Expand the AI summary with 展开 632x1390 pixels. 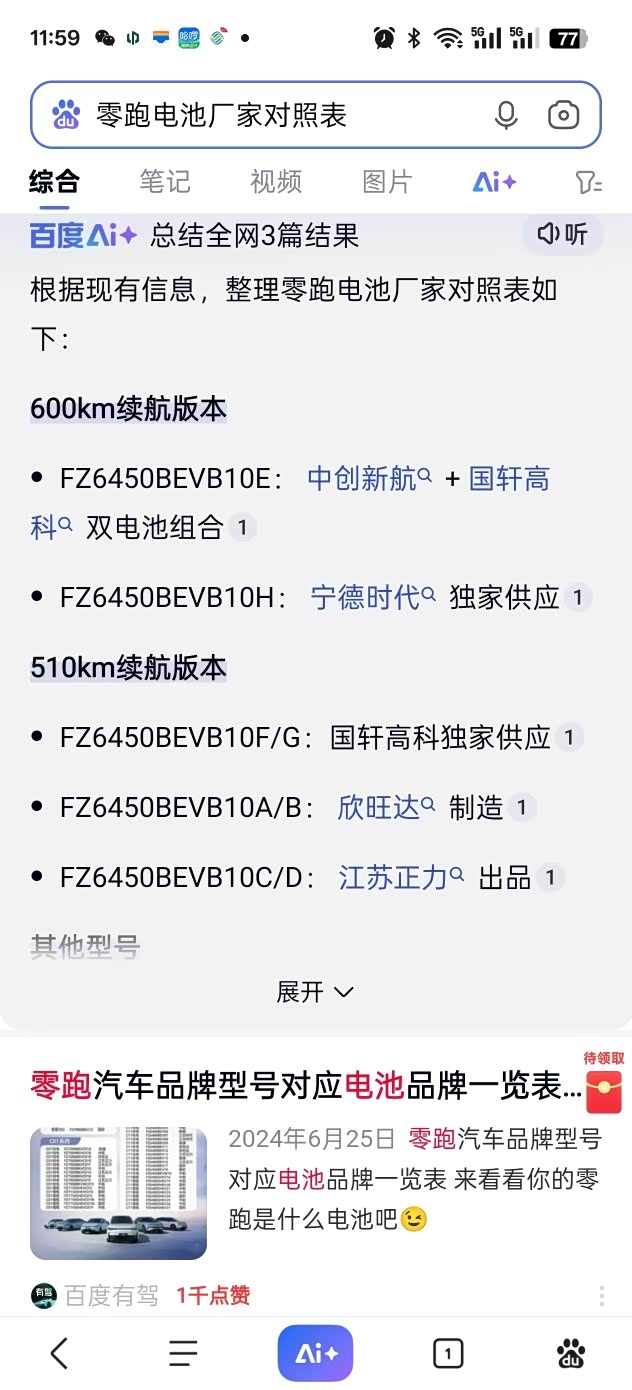(x=315, y=992)
